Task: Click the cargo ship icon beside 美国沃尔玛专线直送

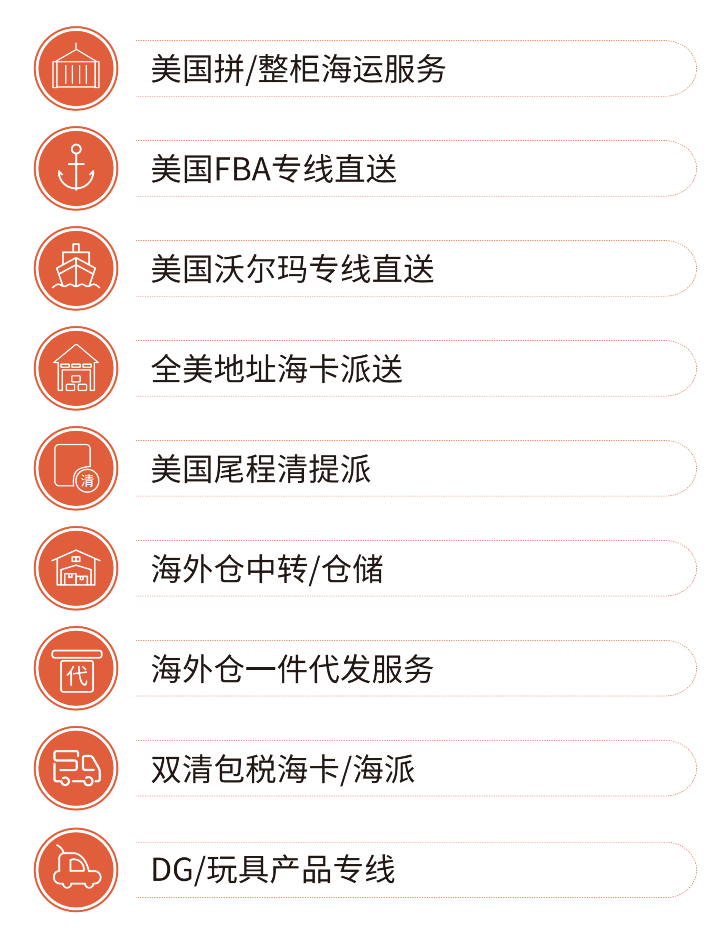Action: click(x=75, y=268)
